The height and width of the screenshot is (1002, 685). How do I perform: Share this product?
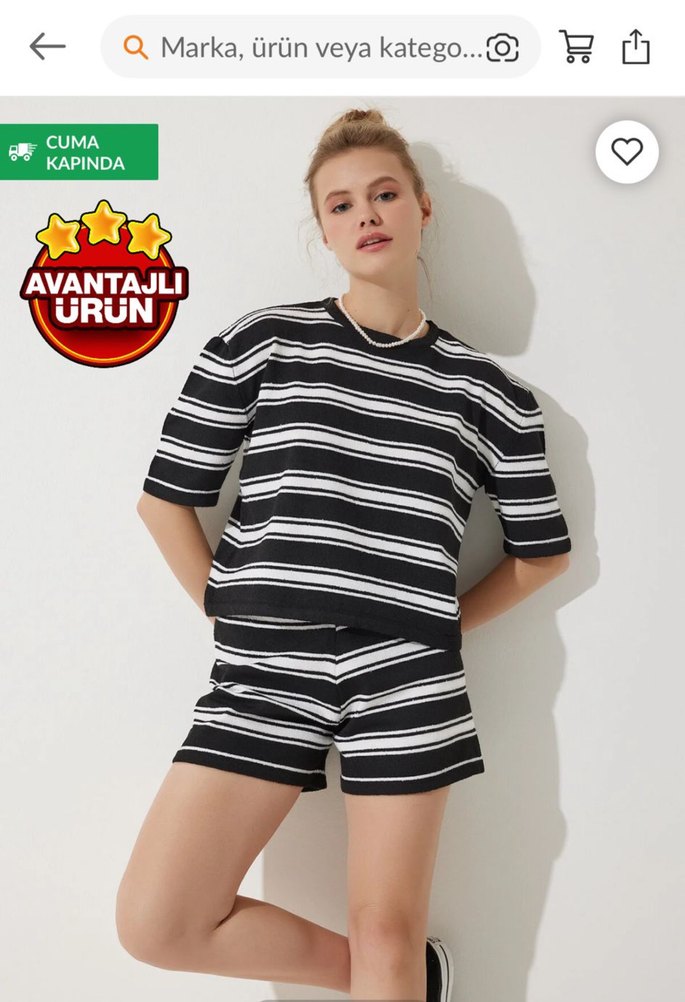tap(636, 46)
